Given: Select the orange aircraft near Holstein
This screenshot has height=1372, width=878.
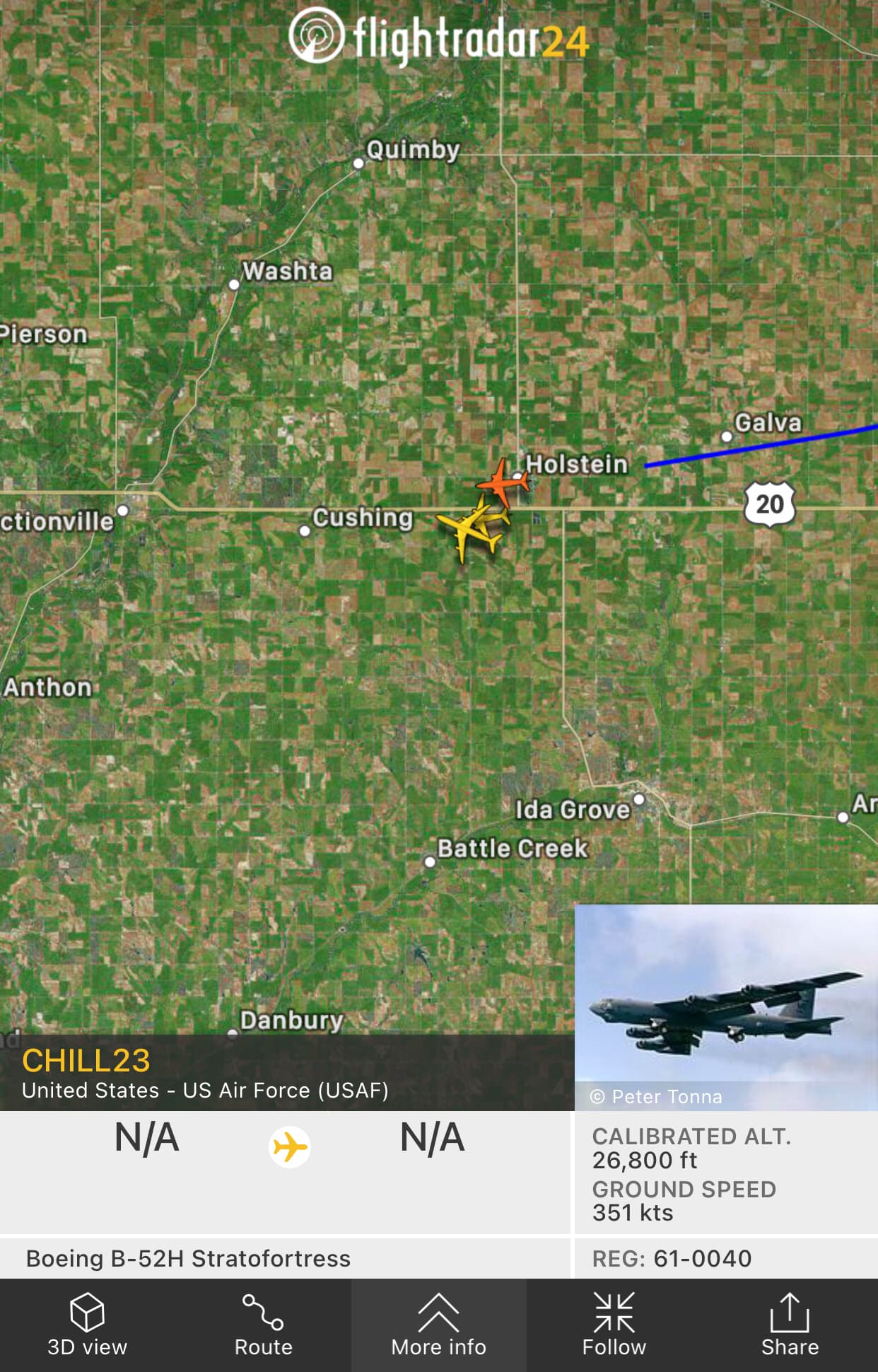Looking at the screenshot, I should [503, 482].
